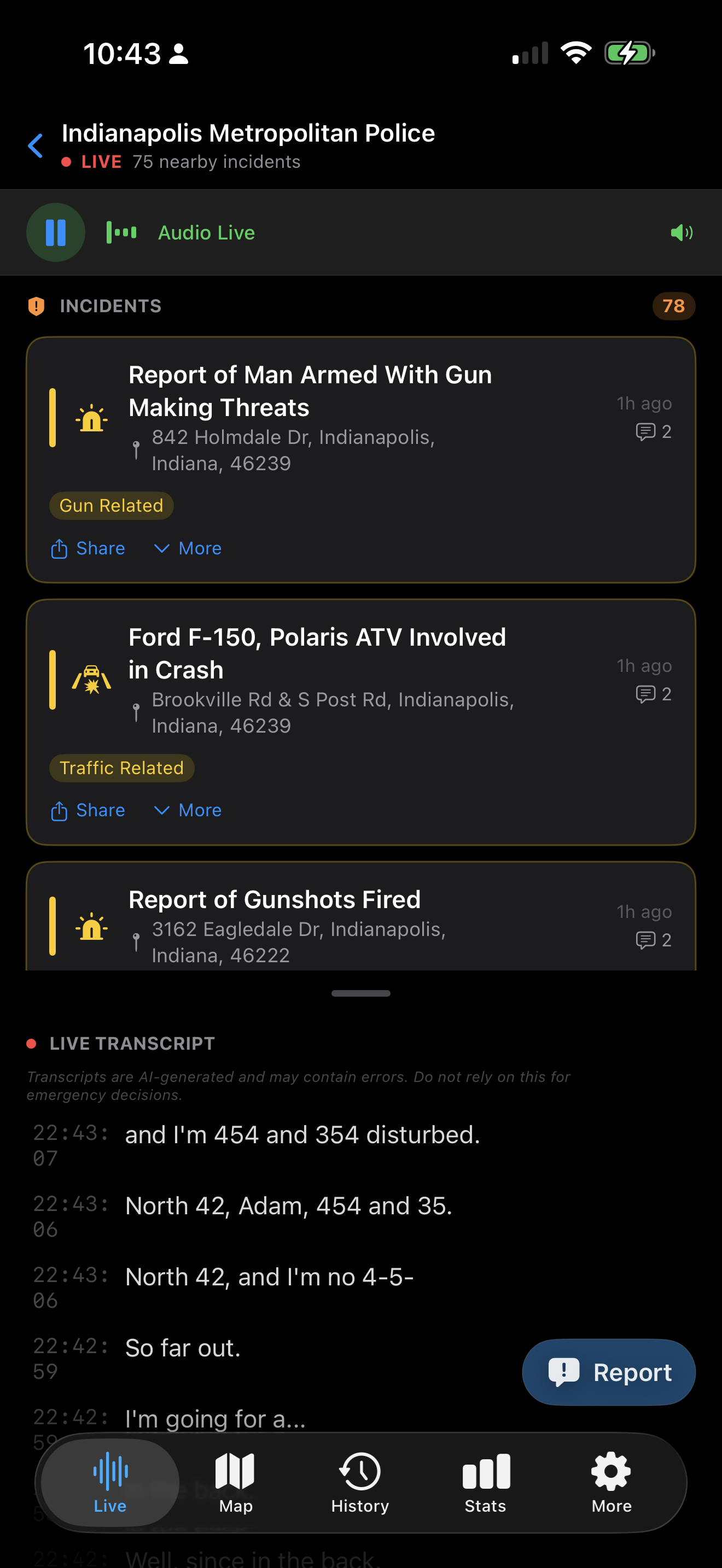This screenshot has height=1568, width=722.
Task: Tap the incidents panel drag handle
Action: pos(360,993)
